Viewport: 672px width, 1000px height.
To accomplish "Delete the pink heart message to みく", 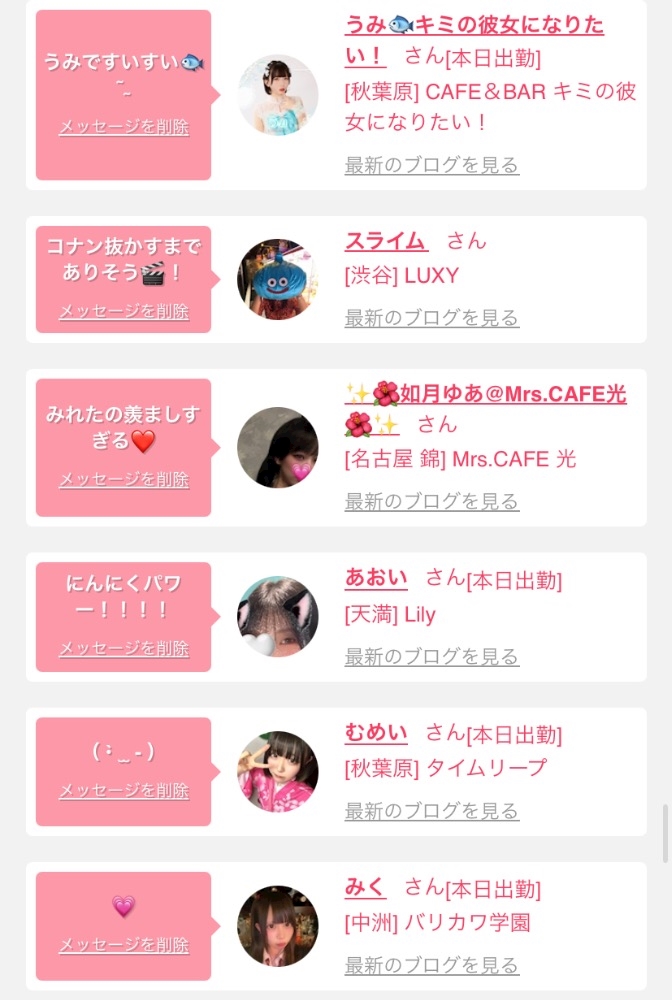I will 124,945.
